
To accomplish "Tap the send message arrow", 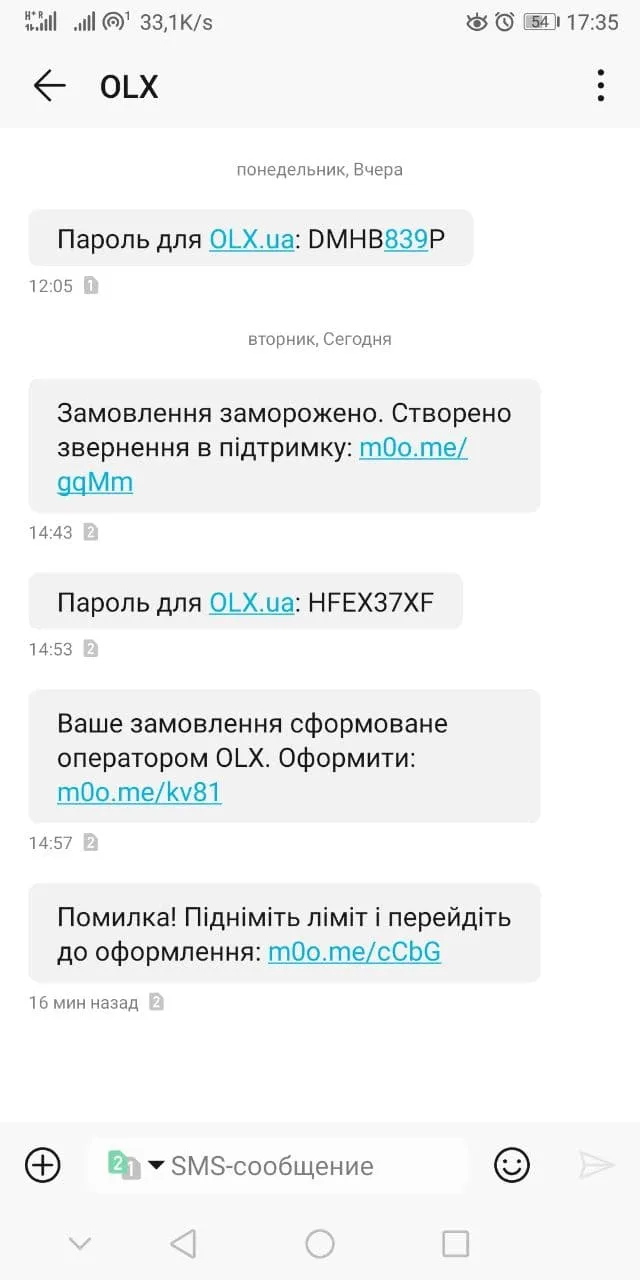I will [596, 1165].
